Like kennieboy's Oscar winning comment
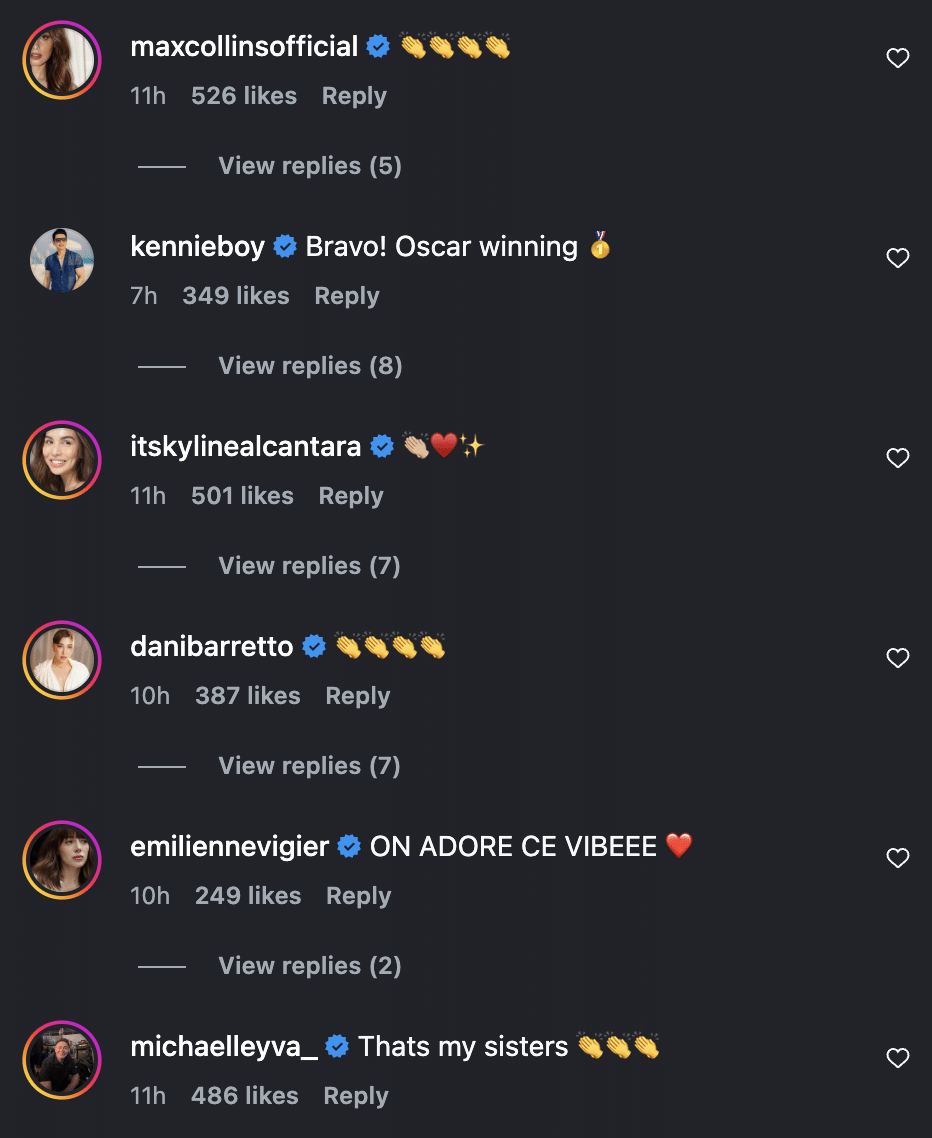The width and height of the screenshot is (932, 1138). [x=897, y=258]
